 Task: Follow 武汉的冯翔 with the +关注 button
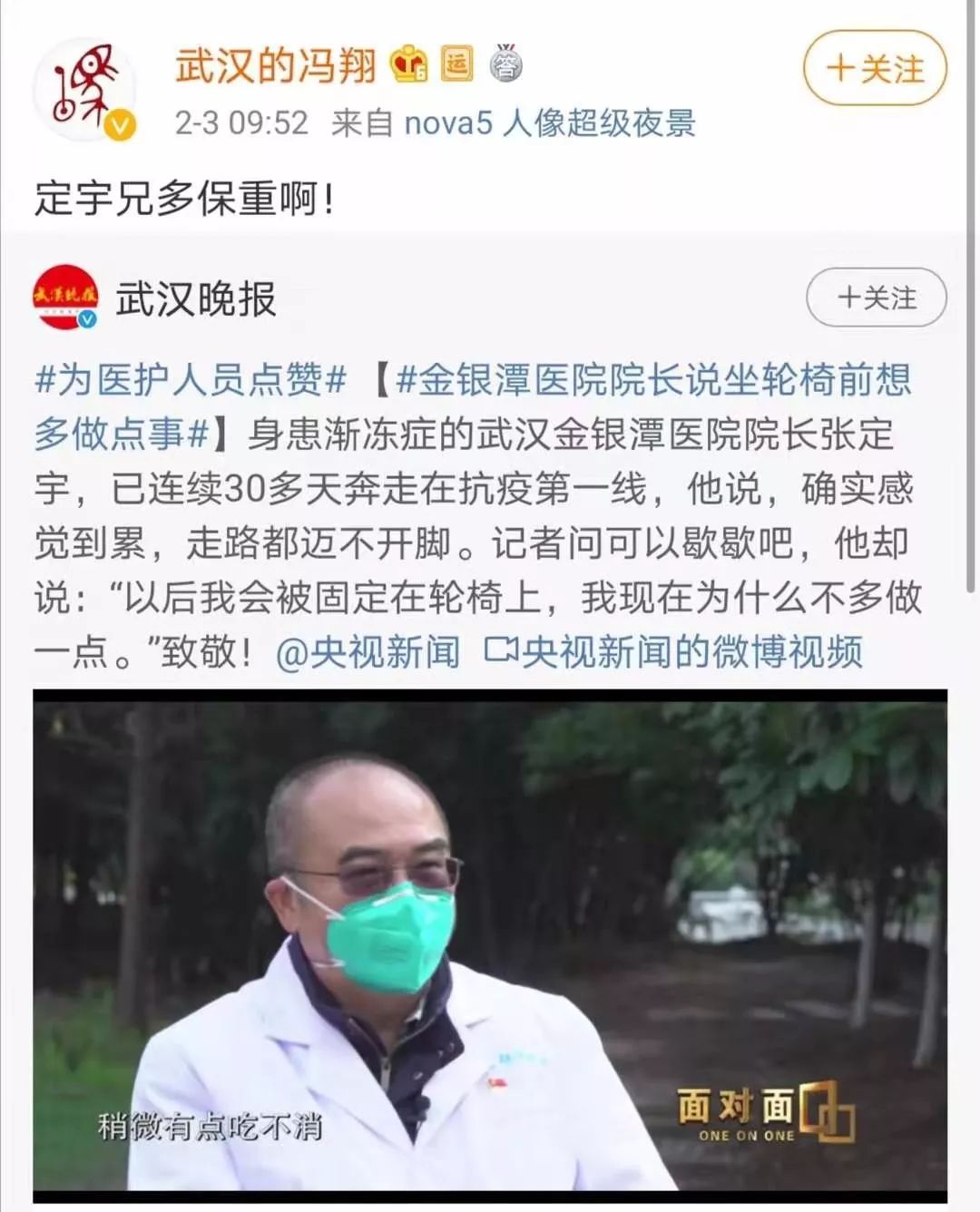pos(875,69)
